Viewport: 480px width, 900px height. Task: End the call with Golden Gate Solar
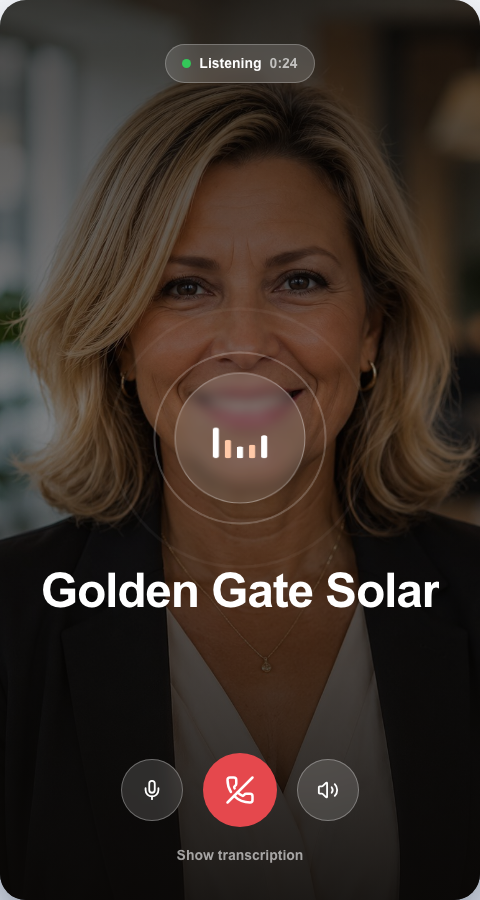point(240,790)
